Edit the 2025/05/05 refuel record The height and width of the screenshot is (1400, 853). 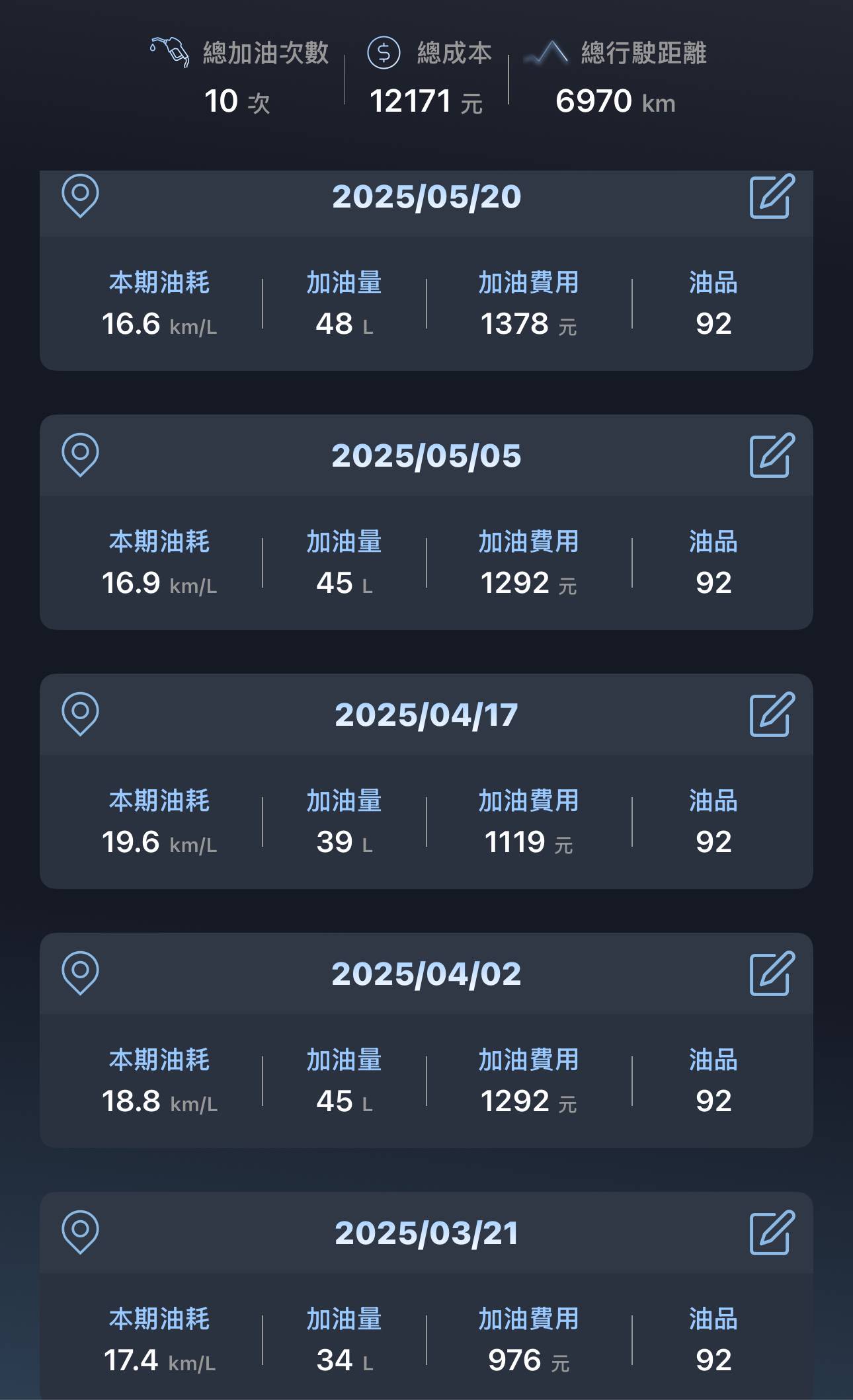point(772,455)
